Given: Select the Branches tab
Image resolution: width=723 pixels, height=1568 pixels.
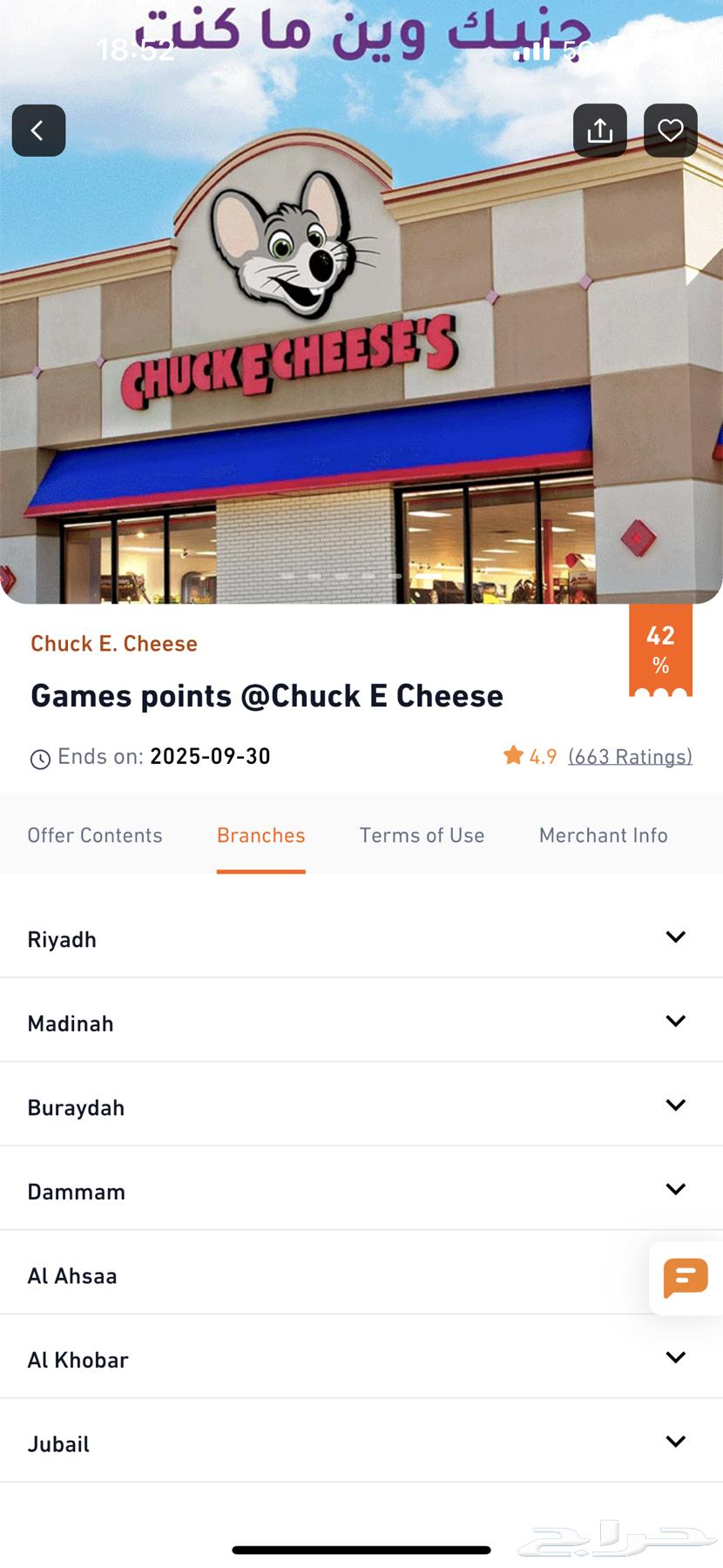Looking at the screenshot, I should [x=260, y=835].
